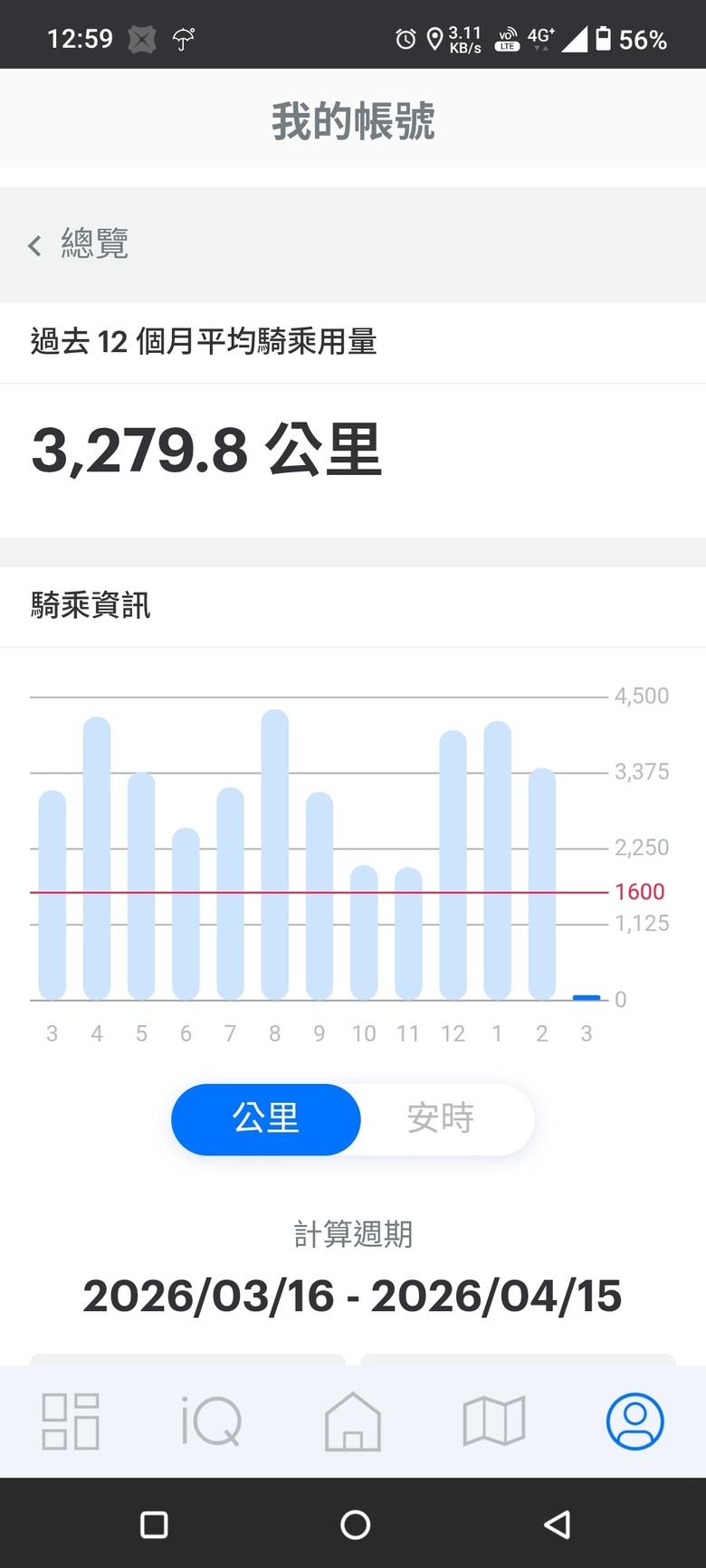The width and height of the screenshot is (706, 1568).
Task: Switch chart to 安時 units
Action: pos(441,1119)
